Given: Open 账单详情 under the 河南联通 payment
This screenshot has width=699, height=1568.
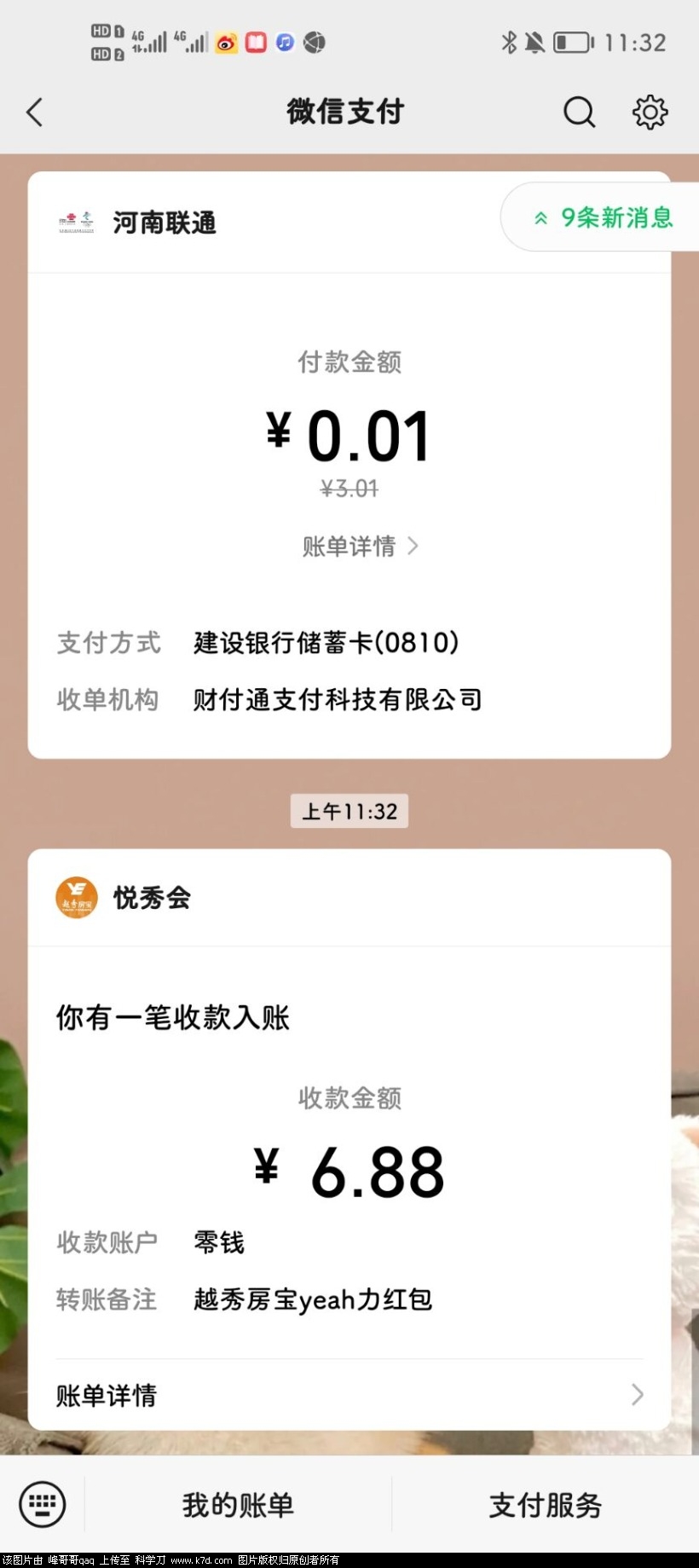Looking at the screenshot, I should 359,546.
